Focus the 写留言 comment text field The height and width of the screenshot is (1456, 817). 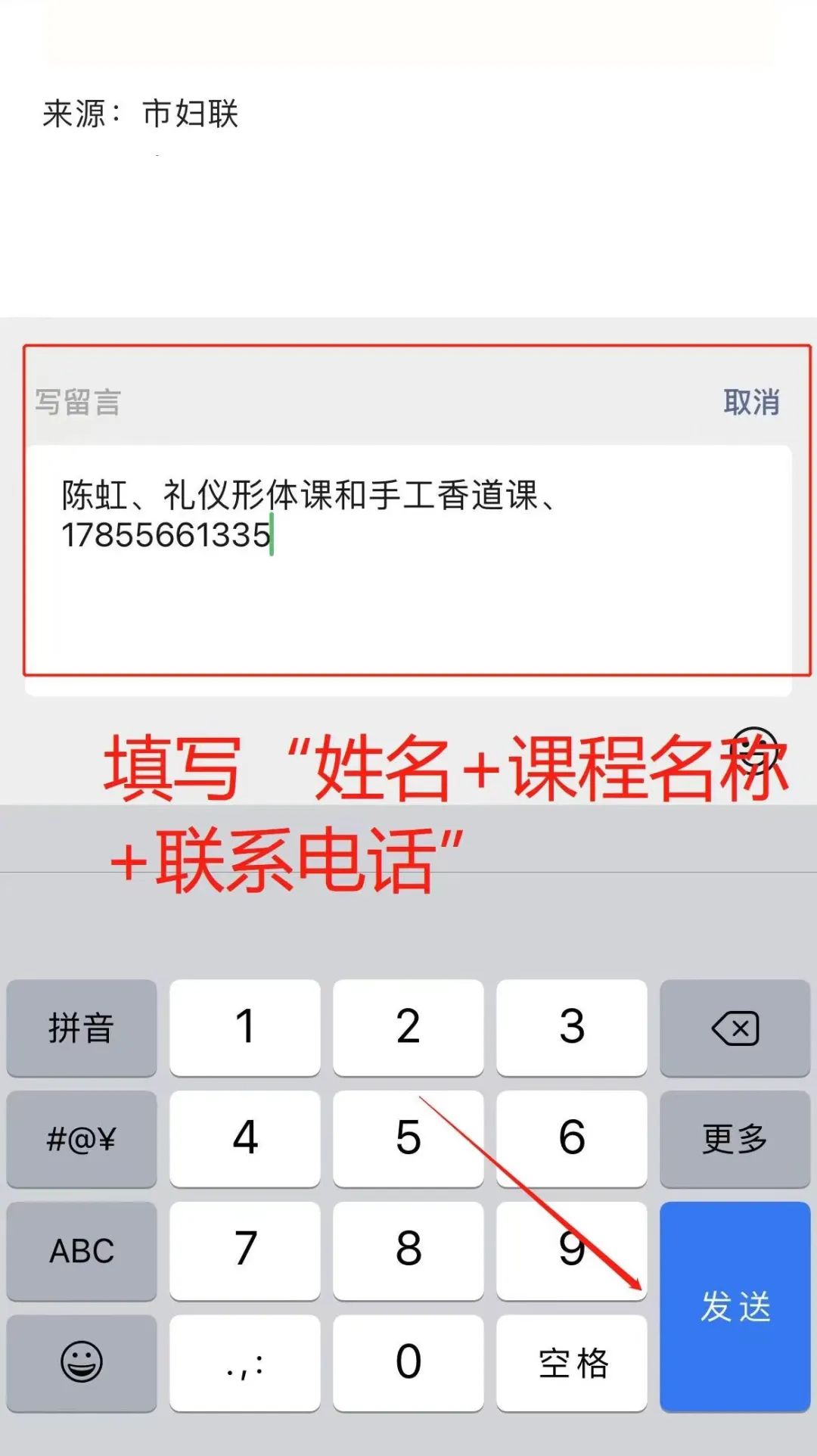(x=408, y=571)
